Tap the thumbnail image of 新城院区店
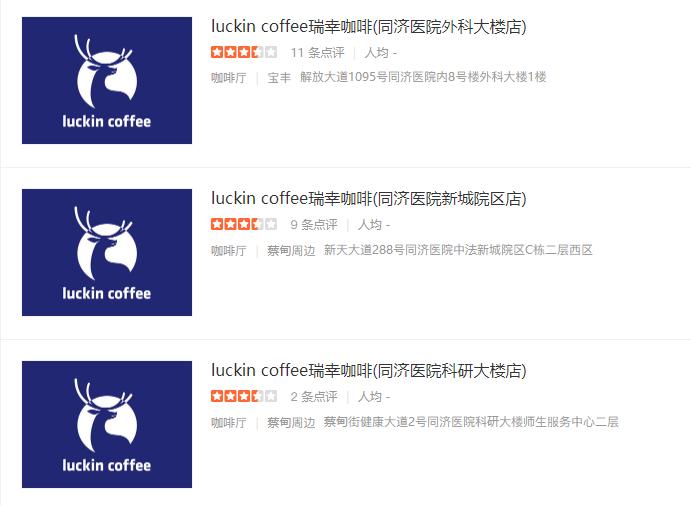 tap(107, 253)
